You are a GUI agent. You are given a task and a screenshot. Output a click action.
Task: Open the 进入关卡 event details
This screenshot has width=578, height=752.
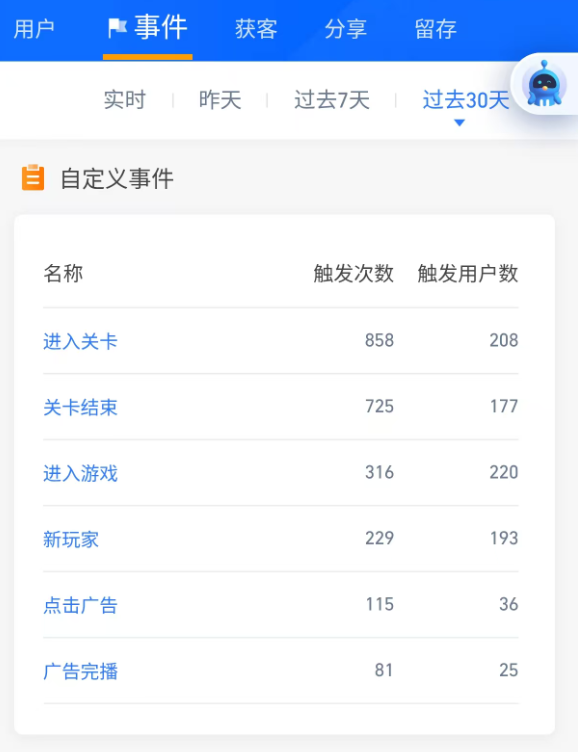pos(81,341)
